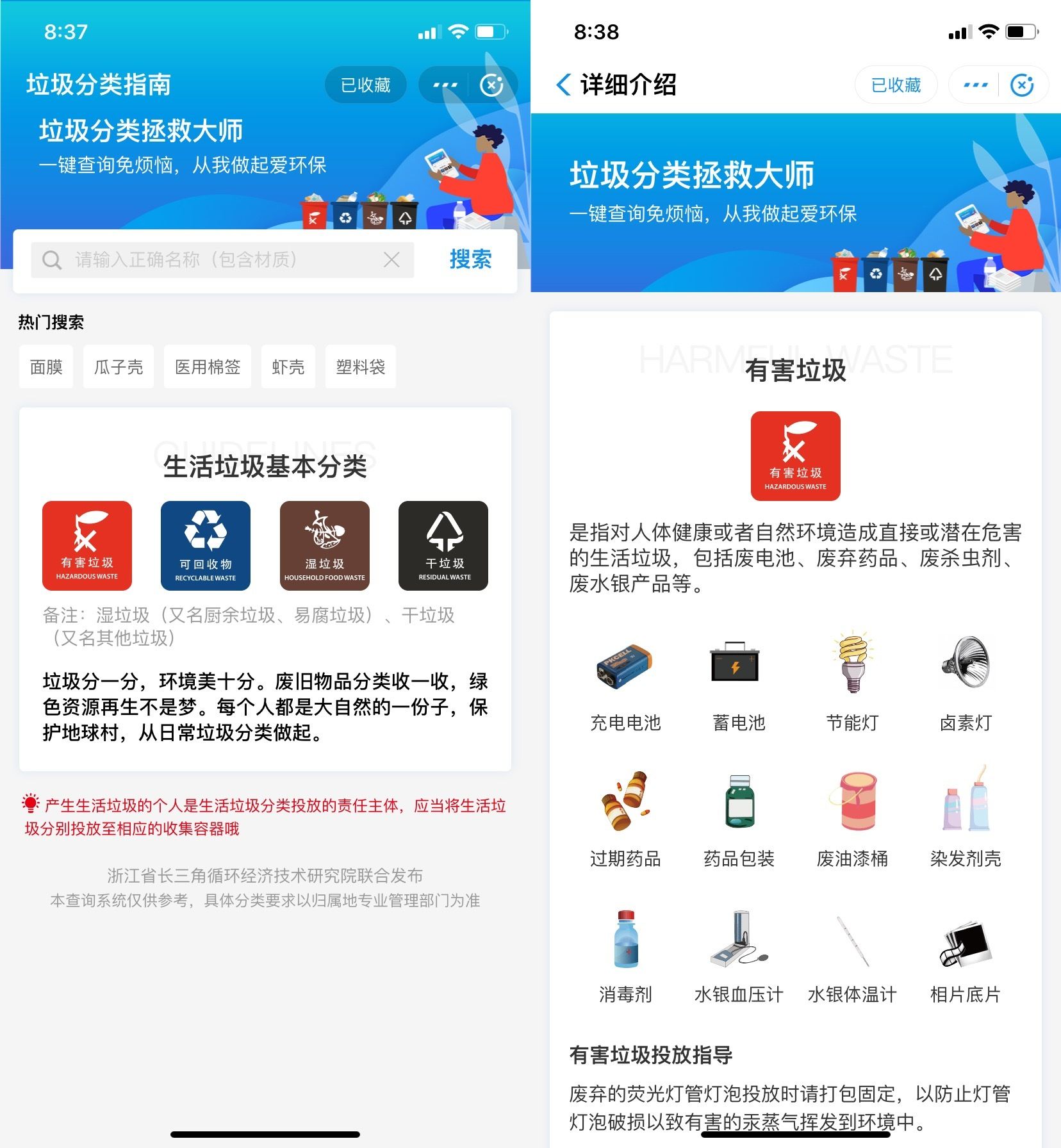Screen dimensions: 1061x1148
Task: Select the 虾壳 hot search chip
Action: tap(288, 367)
